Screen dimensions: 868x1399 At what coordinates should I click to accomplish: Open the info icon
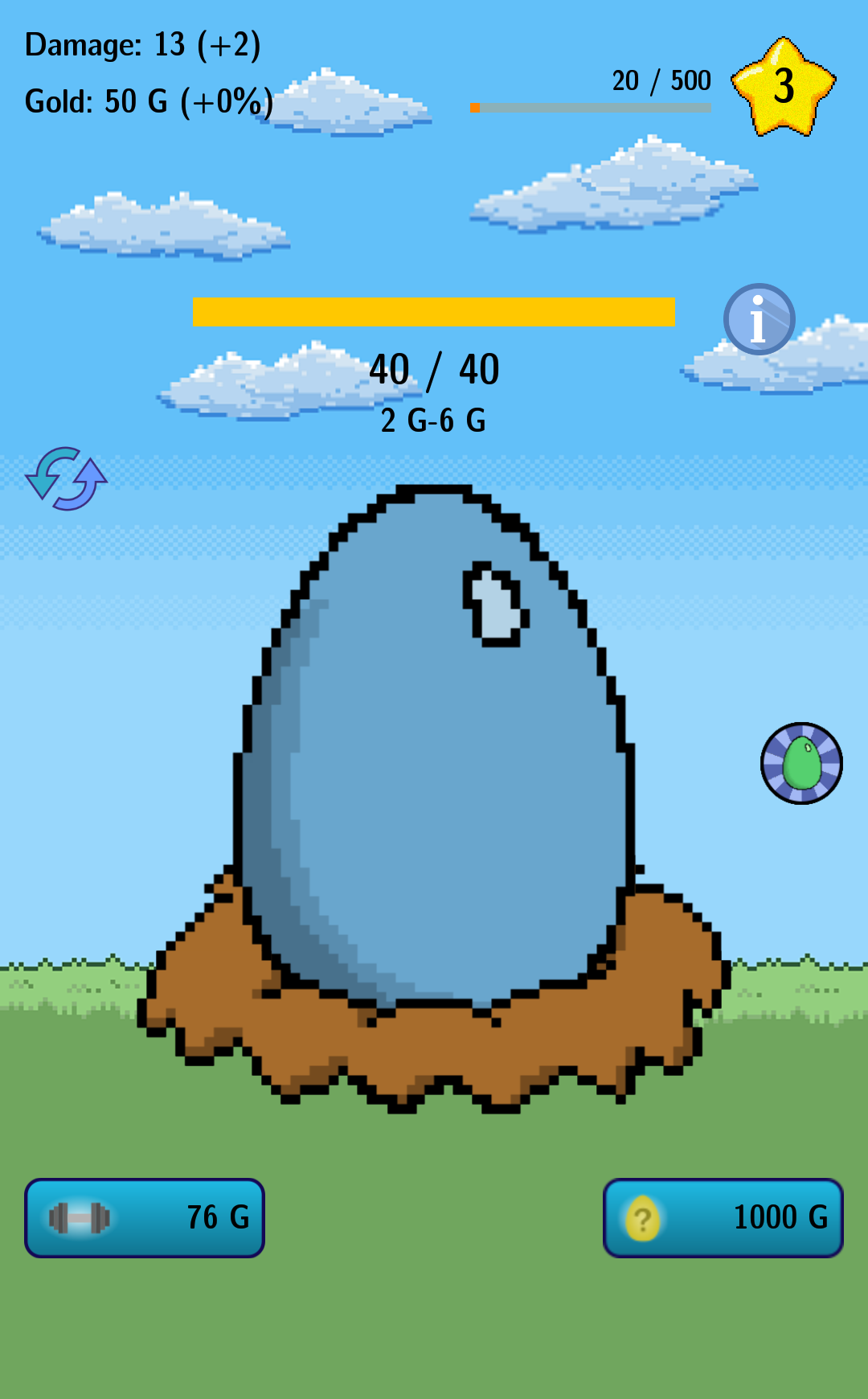759,319
